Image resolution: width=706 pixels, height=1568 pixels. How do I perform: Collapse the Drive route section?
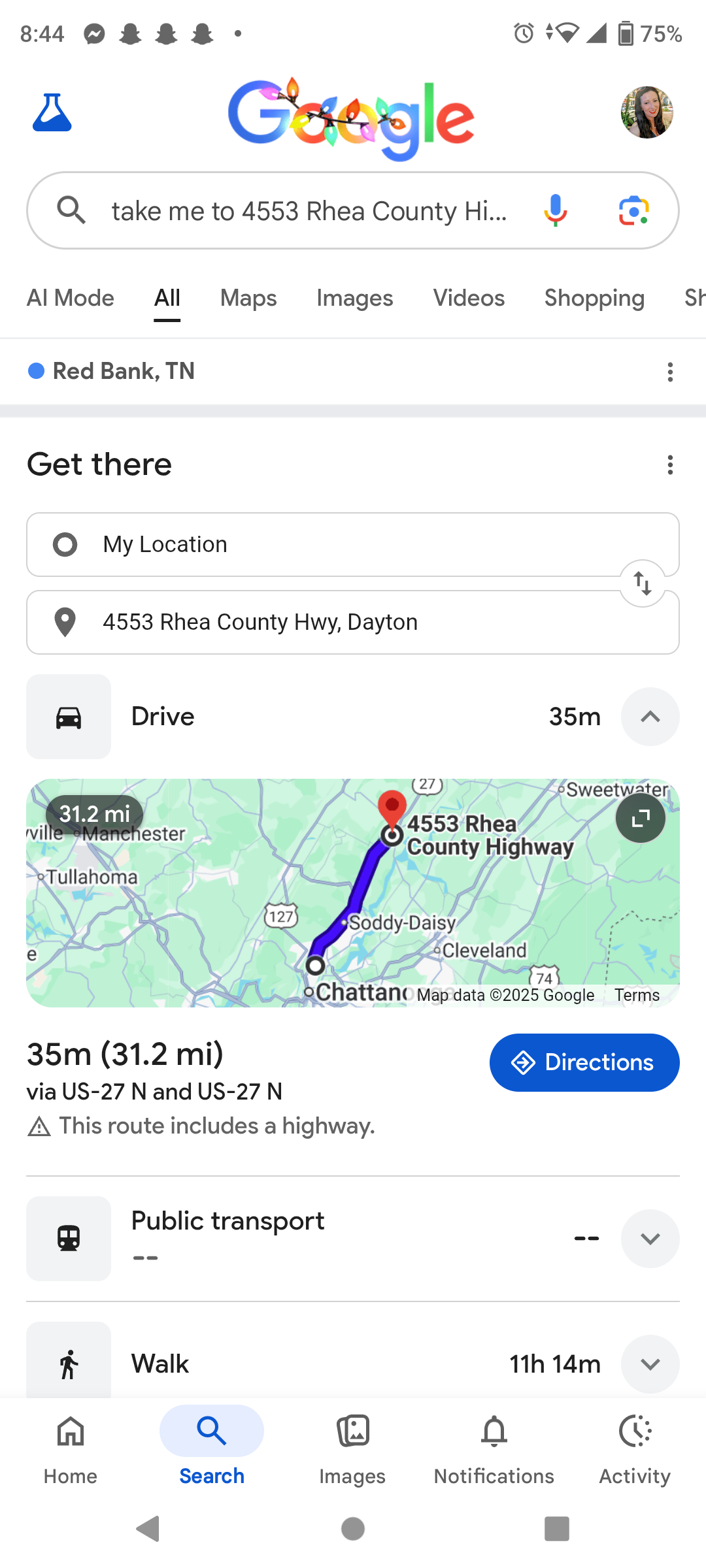point(650,717)
